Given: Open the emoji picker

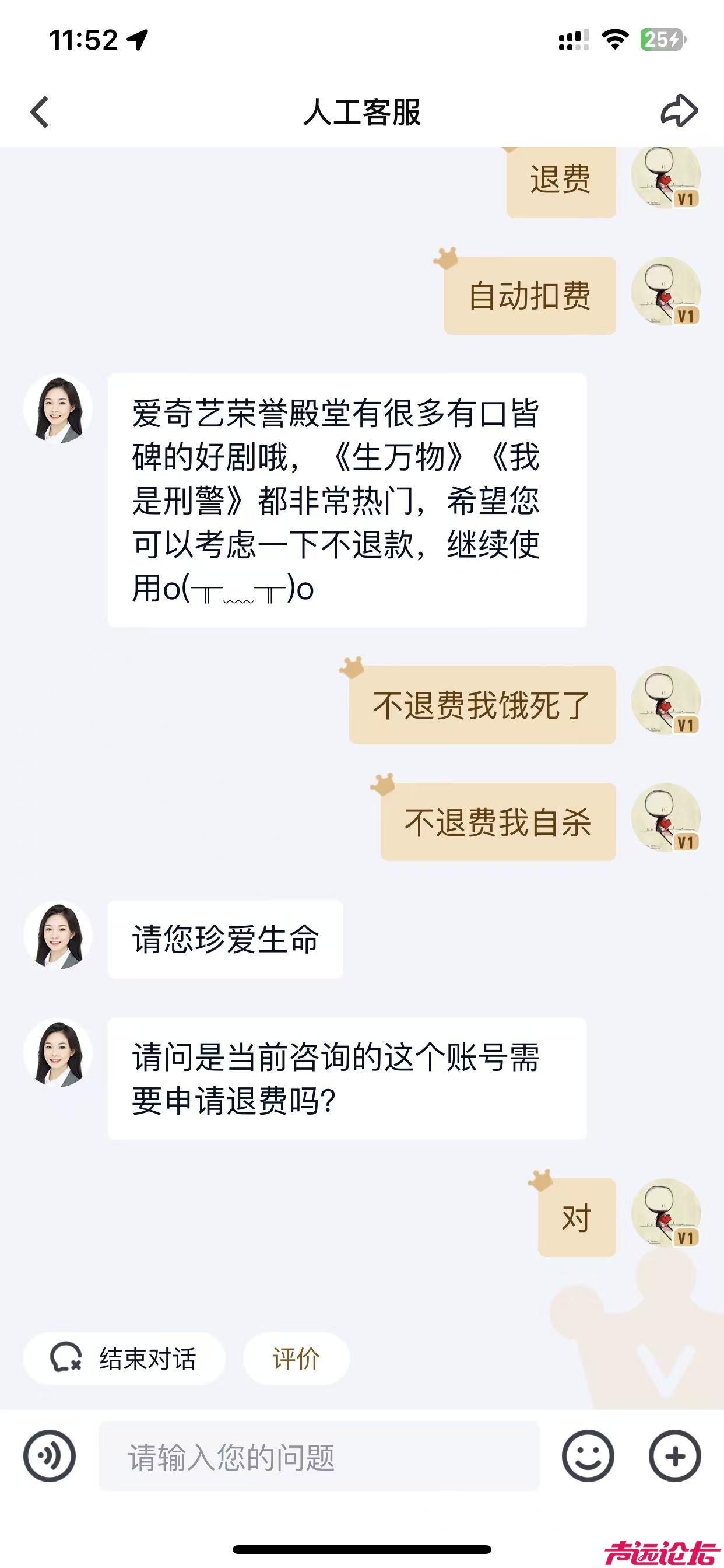Looking at the screenshot, I should (x=588, y=1456).
